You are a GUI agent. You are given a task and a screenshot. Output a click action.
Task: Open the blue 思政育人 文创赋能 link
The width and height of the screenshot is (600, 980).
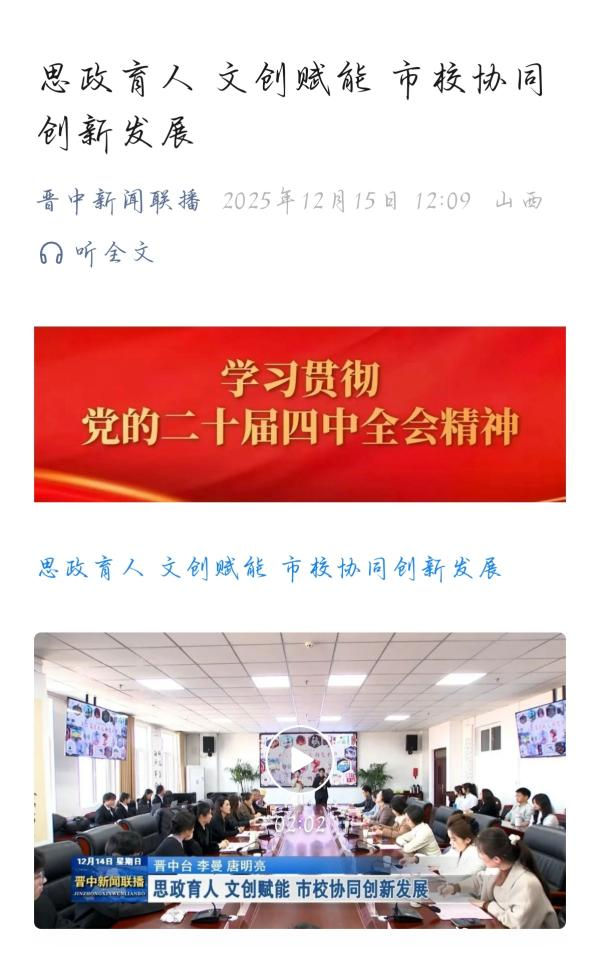pos(270,569)
